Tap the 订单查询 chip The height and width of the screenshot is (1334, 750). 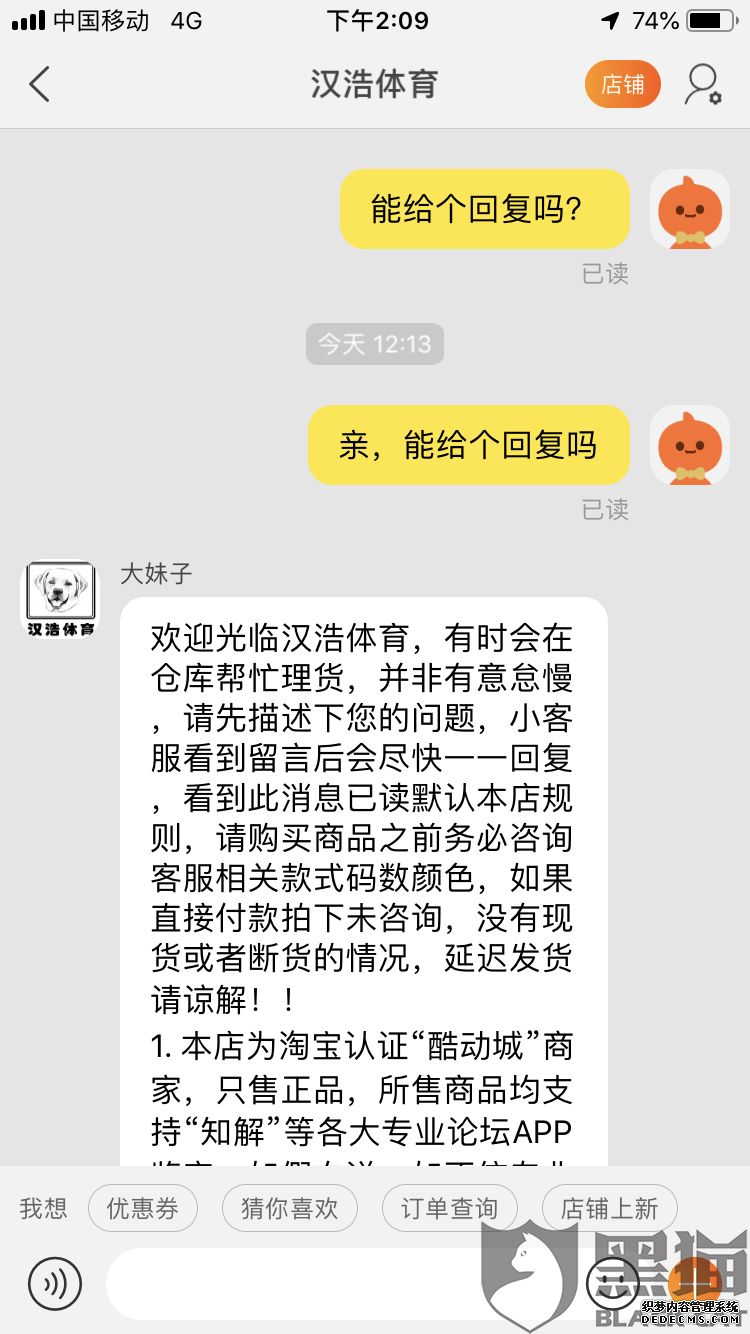click(x=449, y=1209)
